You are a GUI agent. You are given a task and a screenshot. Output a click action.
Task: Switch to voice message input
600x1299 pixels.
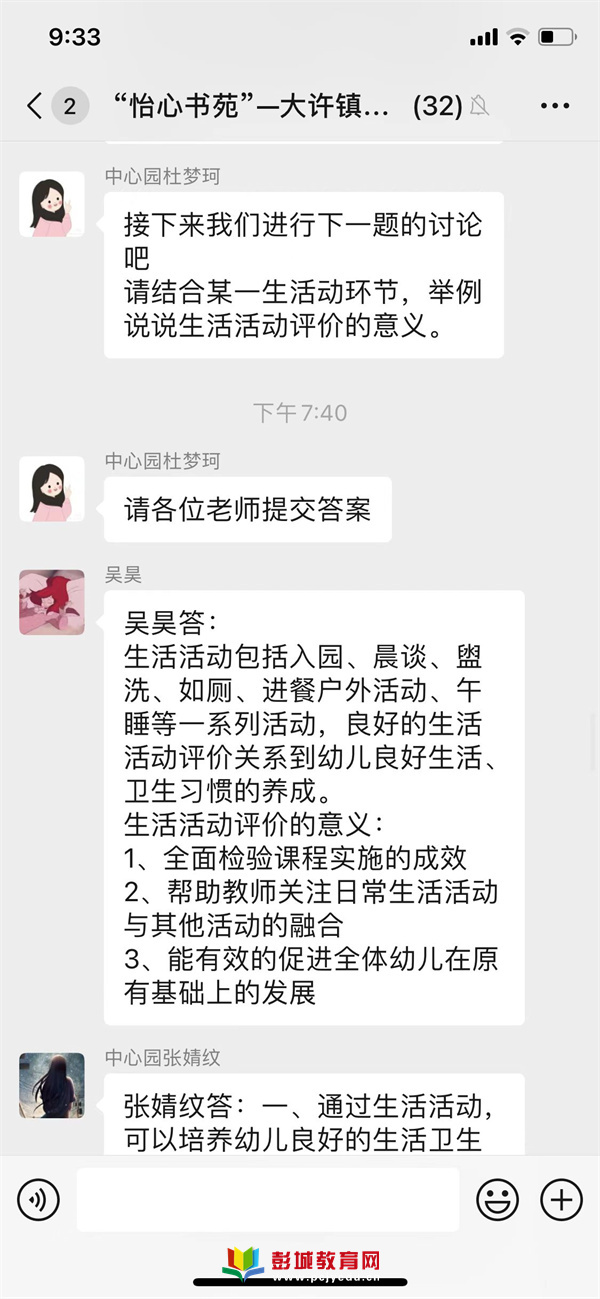click(38, 1199)
